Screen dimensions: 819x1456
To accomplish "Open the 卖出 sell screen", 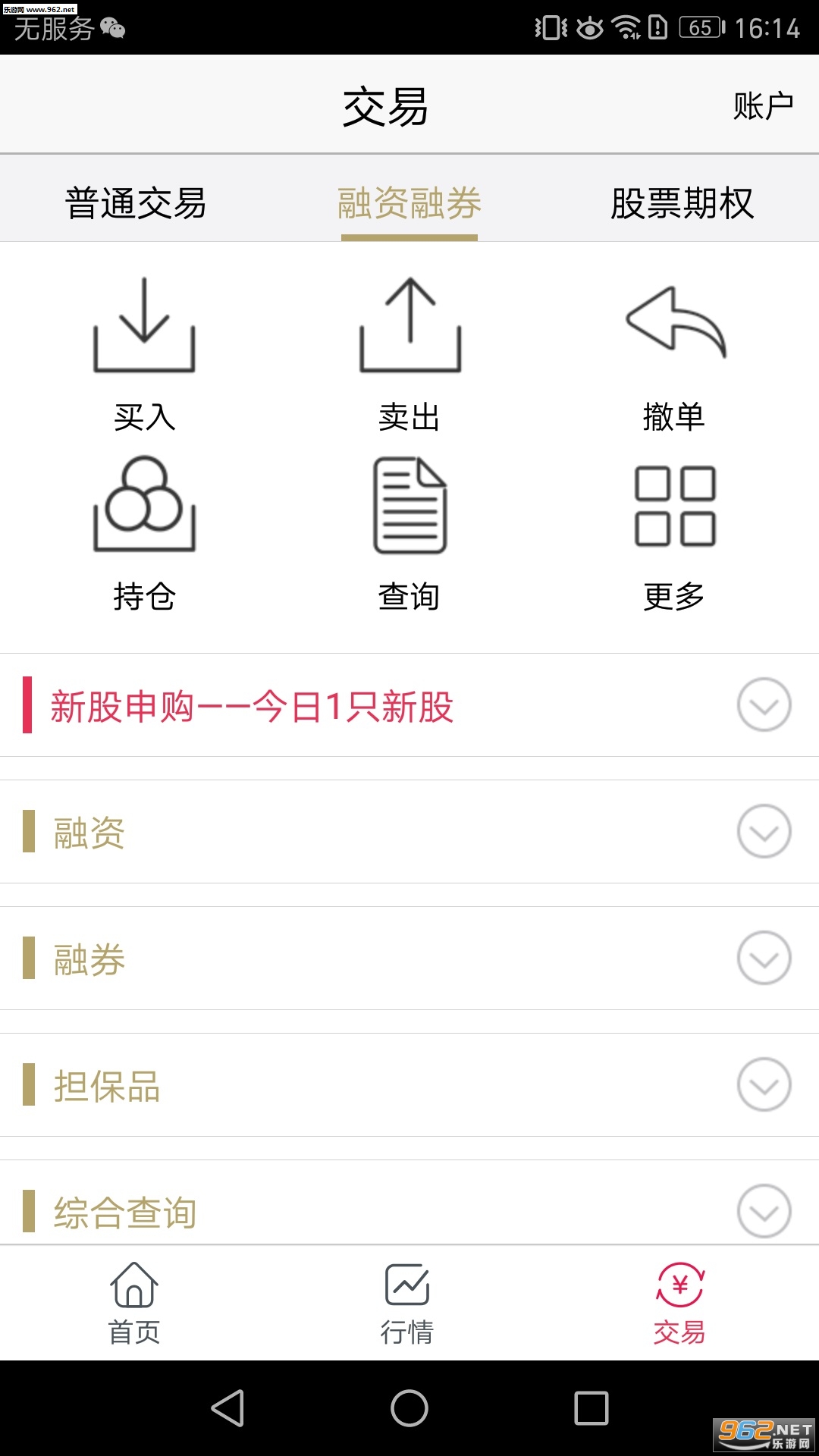I will [x=409, y=353].
